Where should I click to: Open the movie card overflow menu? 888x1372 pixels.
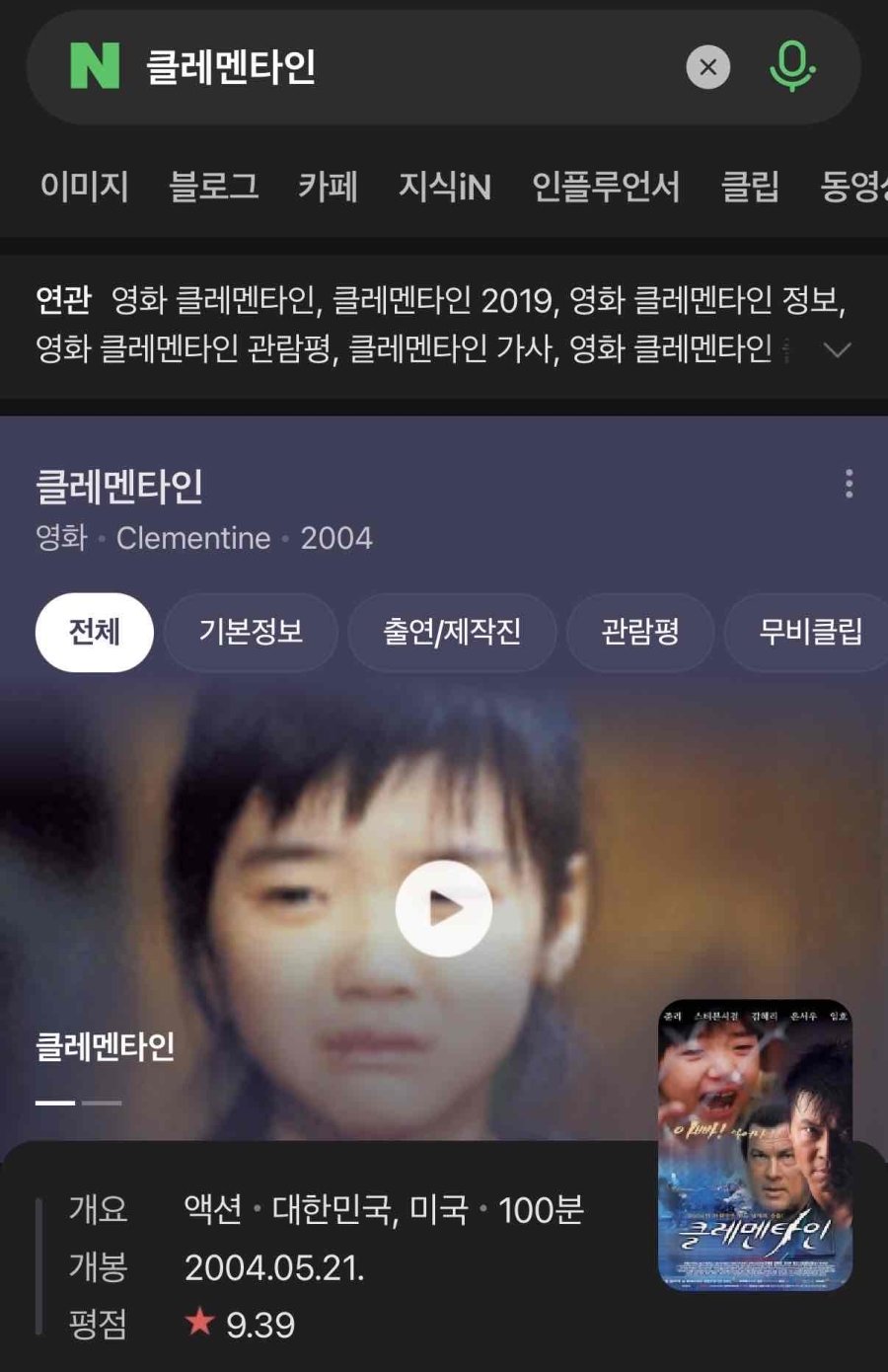849,484
